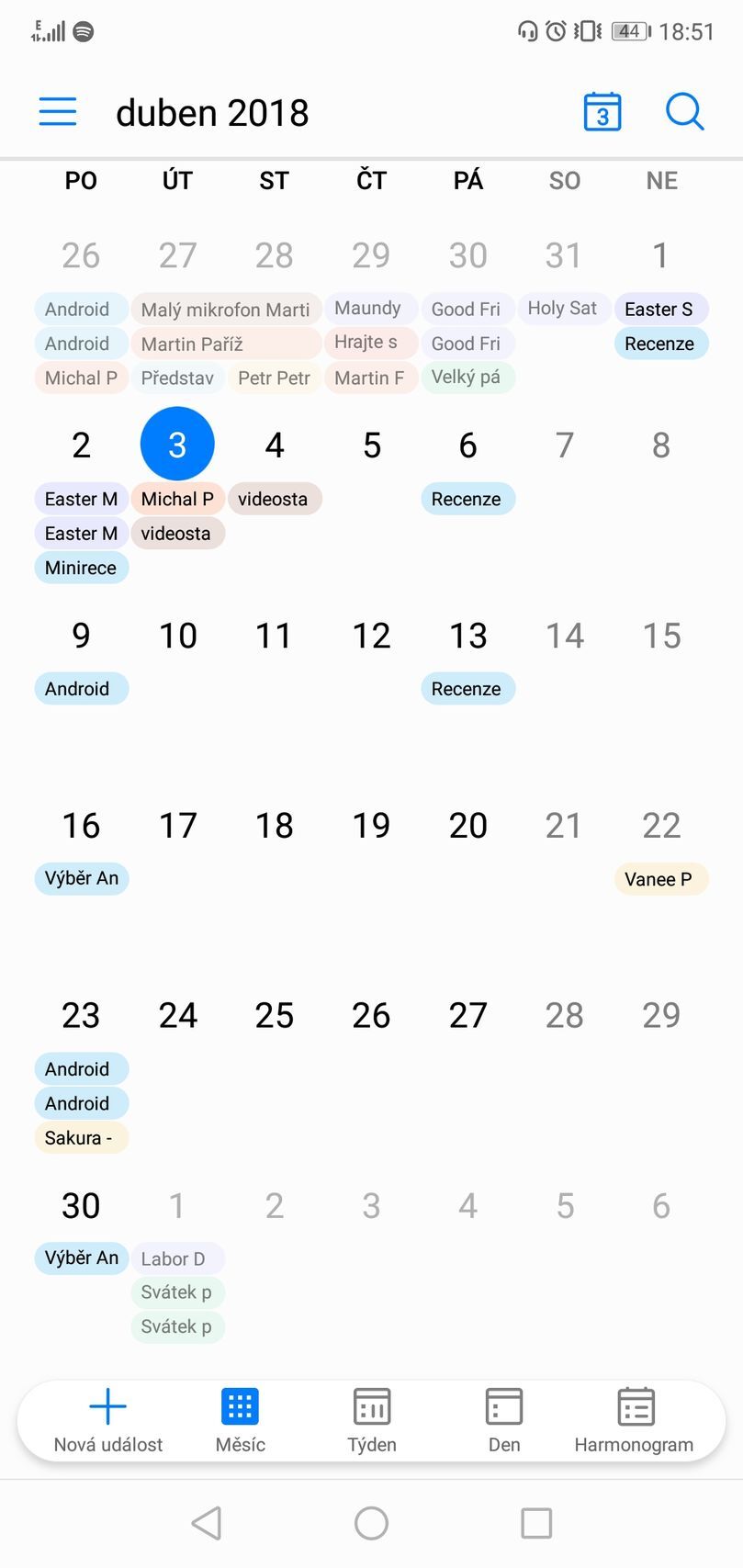Open the Sakura event on the 23rd
The image size is (743, 1568).
81,1138
